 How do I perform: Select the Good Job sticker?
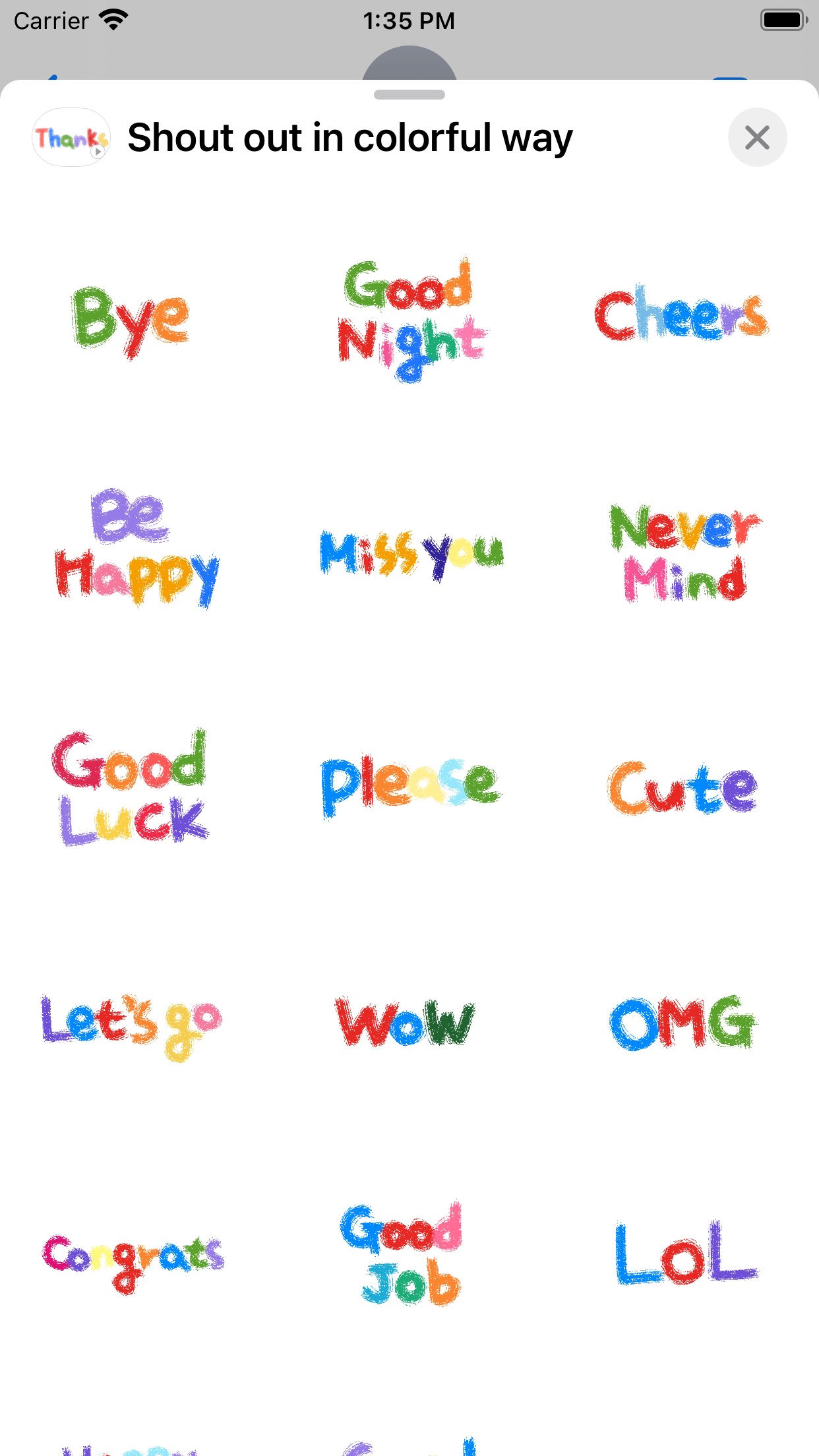401,1254
